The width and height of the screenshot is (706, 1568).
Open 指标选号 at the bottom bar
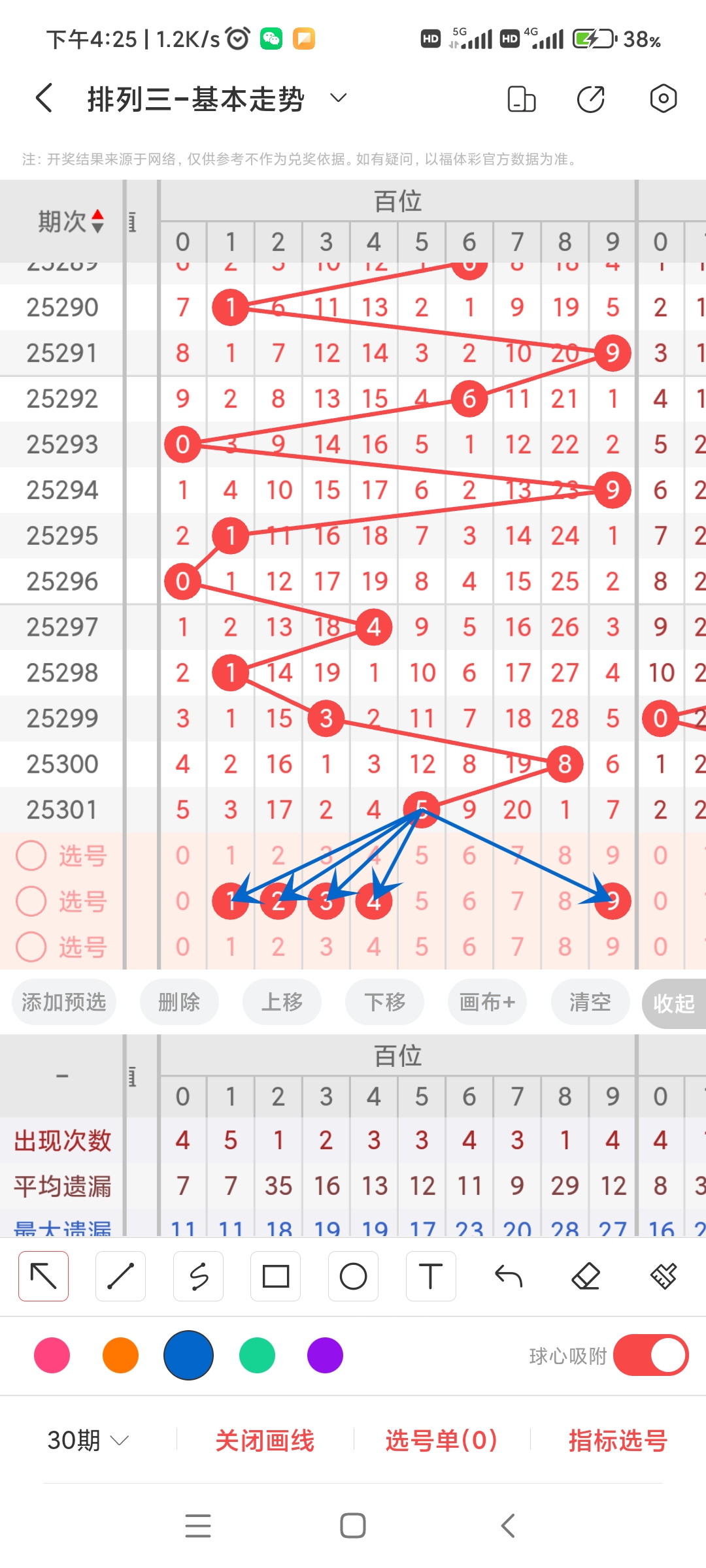(616, 1441)
